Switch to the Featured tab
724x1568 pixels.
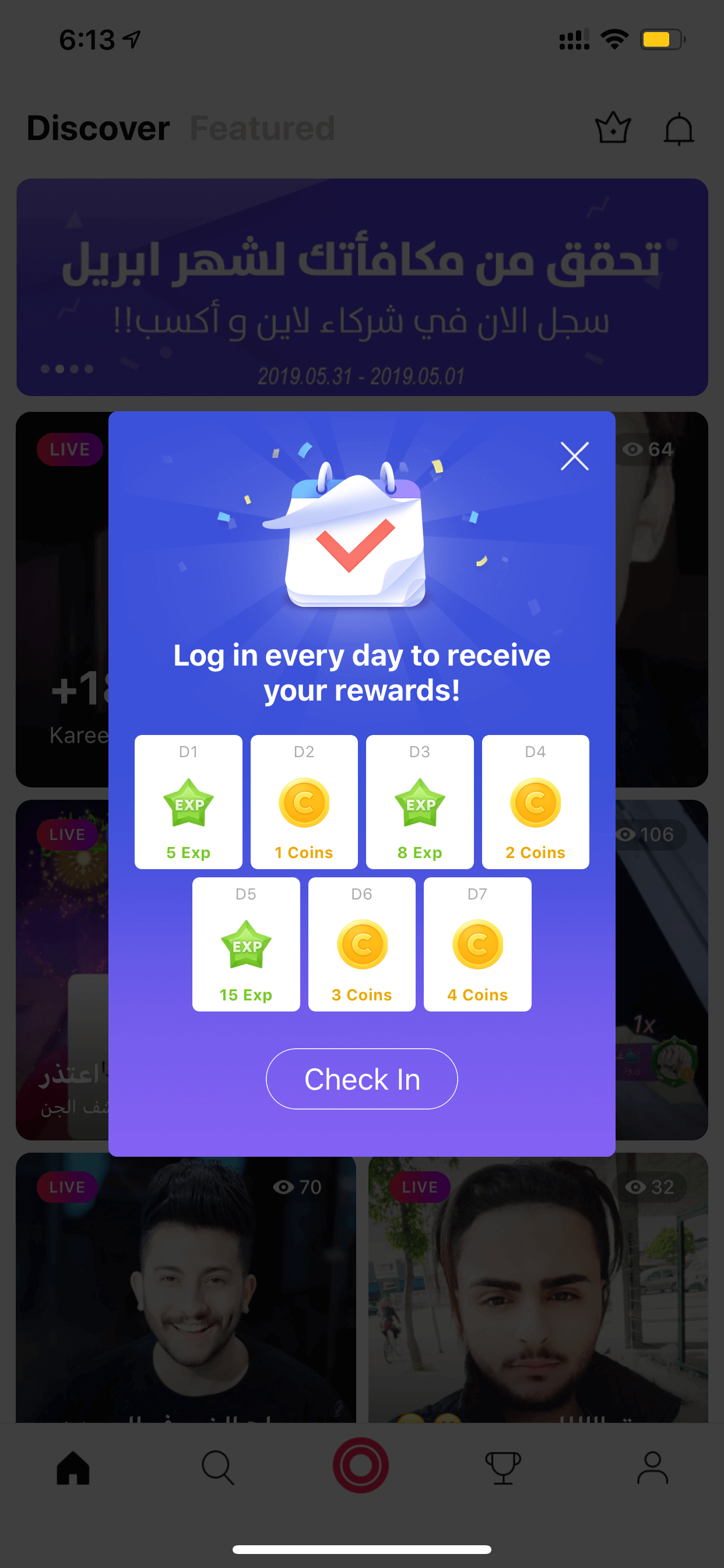coord(262,128)
